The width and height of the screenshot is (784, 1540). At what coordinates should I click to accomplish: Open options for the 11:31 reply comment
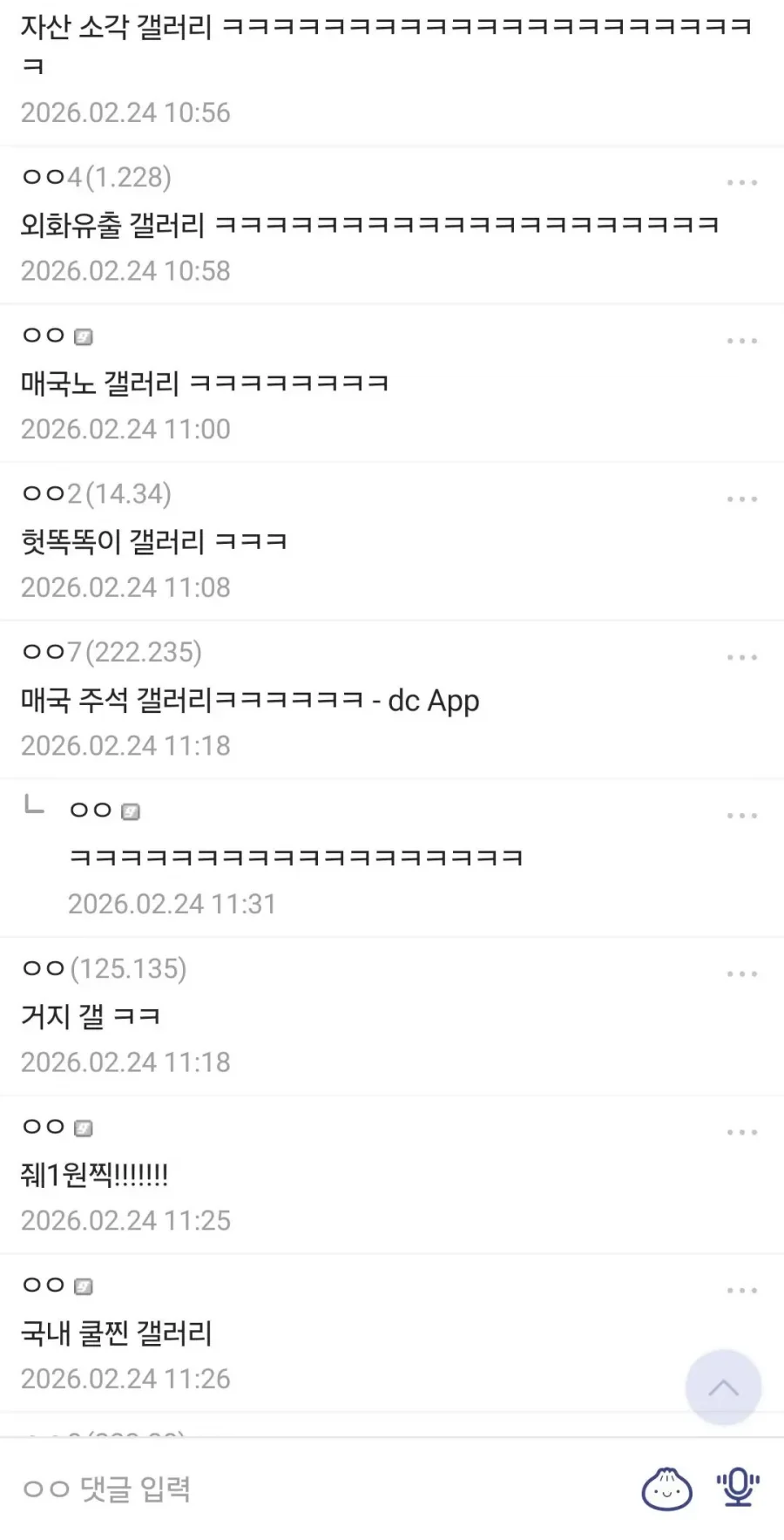pyautogui.click(x=741, y=817)
